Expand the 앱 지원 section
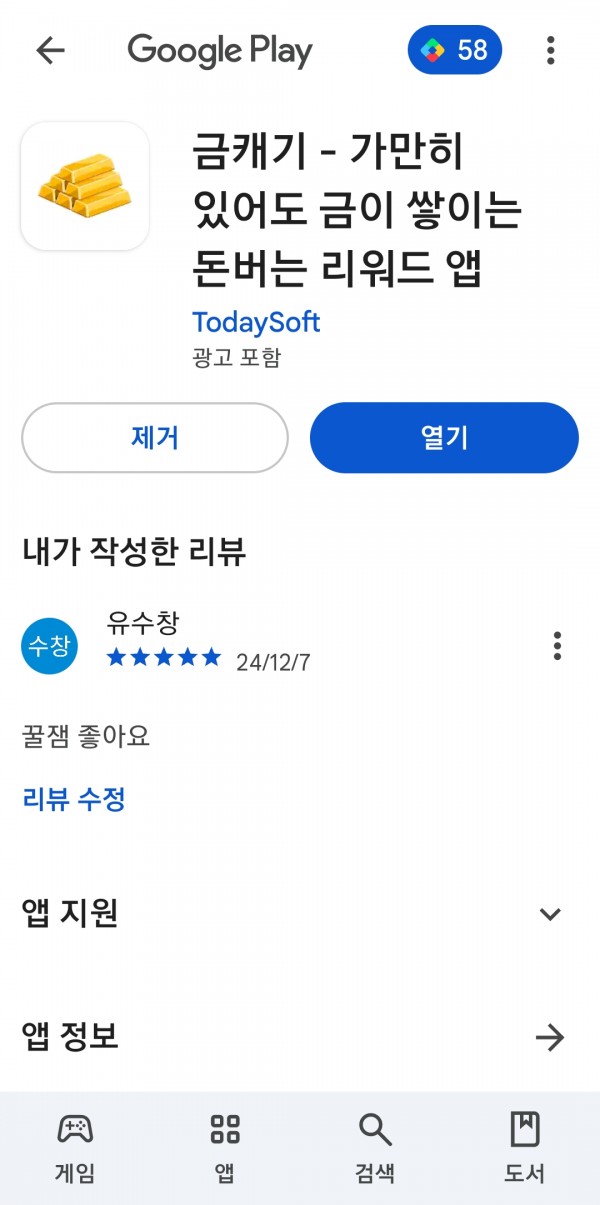 coord(300,913)
